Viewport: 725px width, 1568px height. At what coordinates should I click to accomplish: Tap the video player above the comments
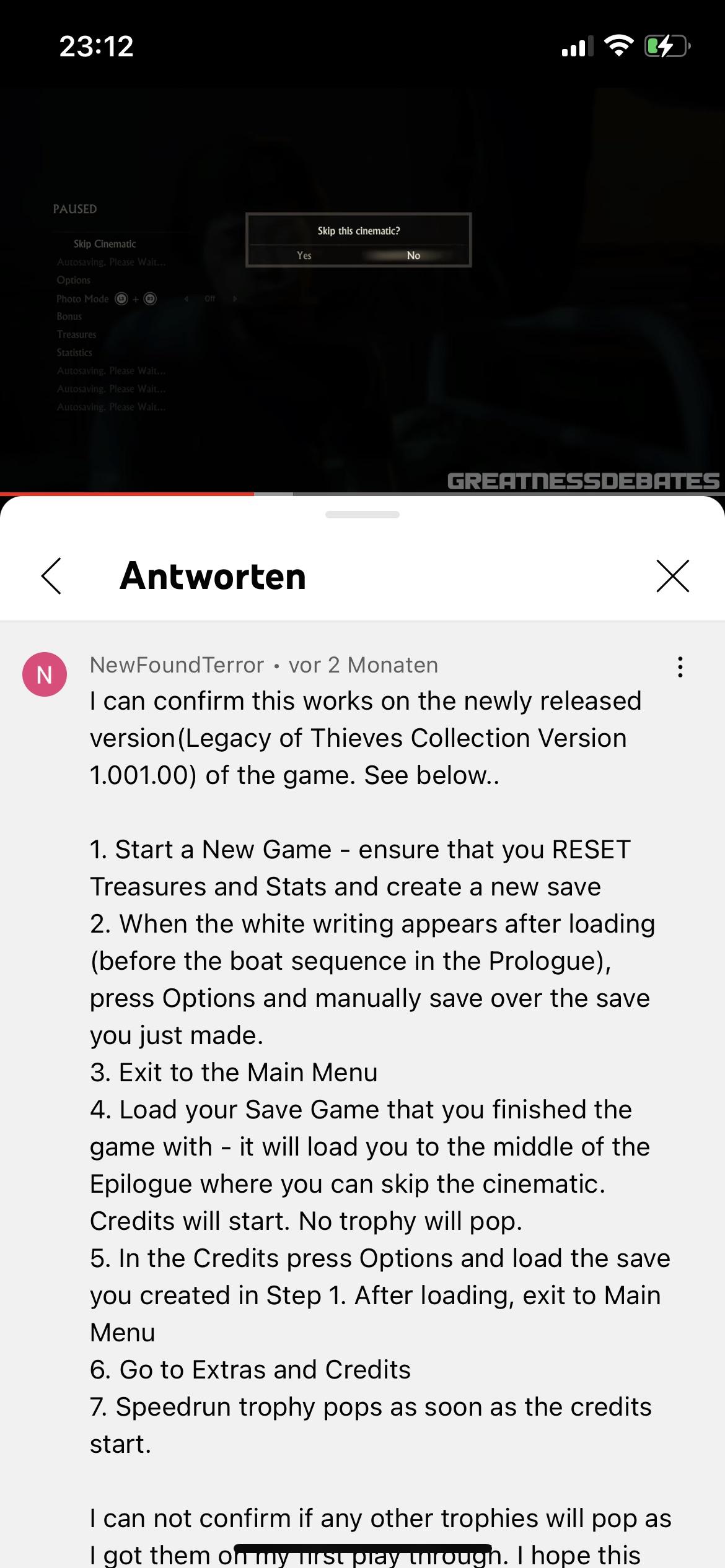point(362,279)
